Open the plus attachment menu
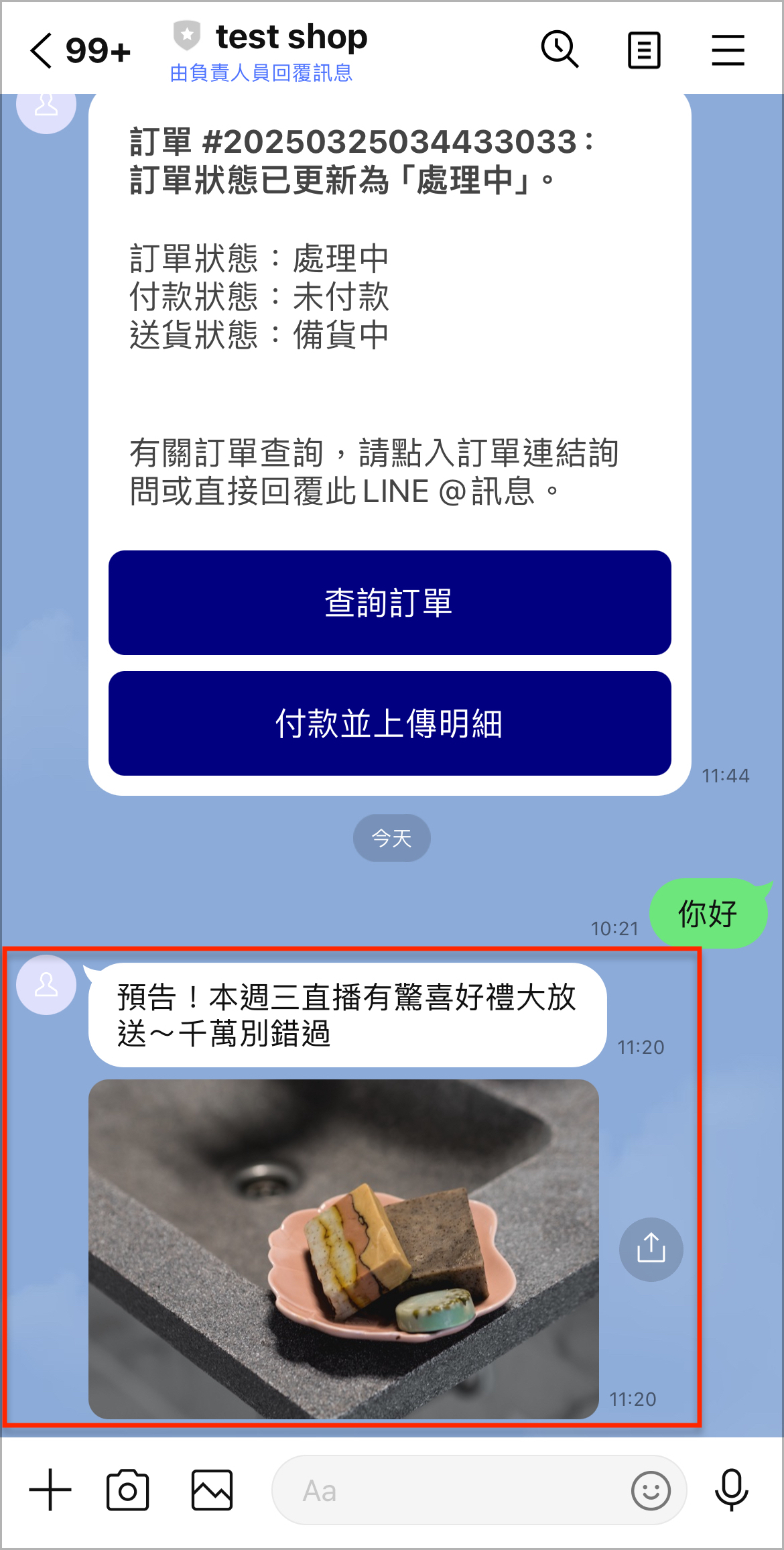The image size is (784, 1550). pyautogui.click(x=50, y=1490)
